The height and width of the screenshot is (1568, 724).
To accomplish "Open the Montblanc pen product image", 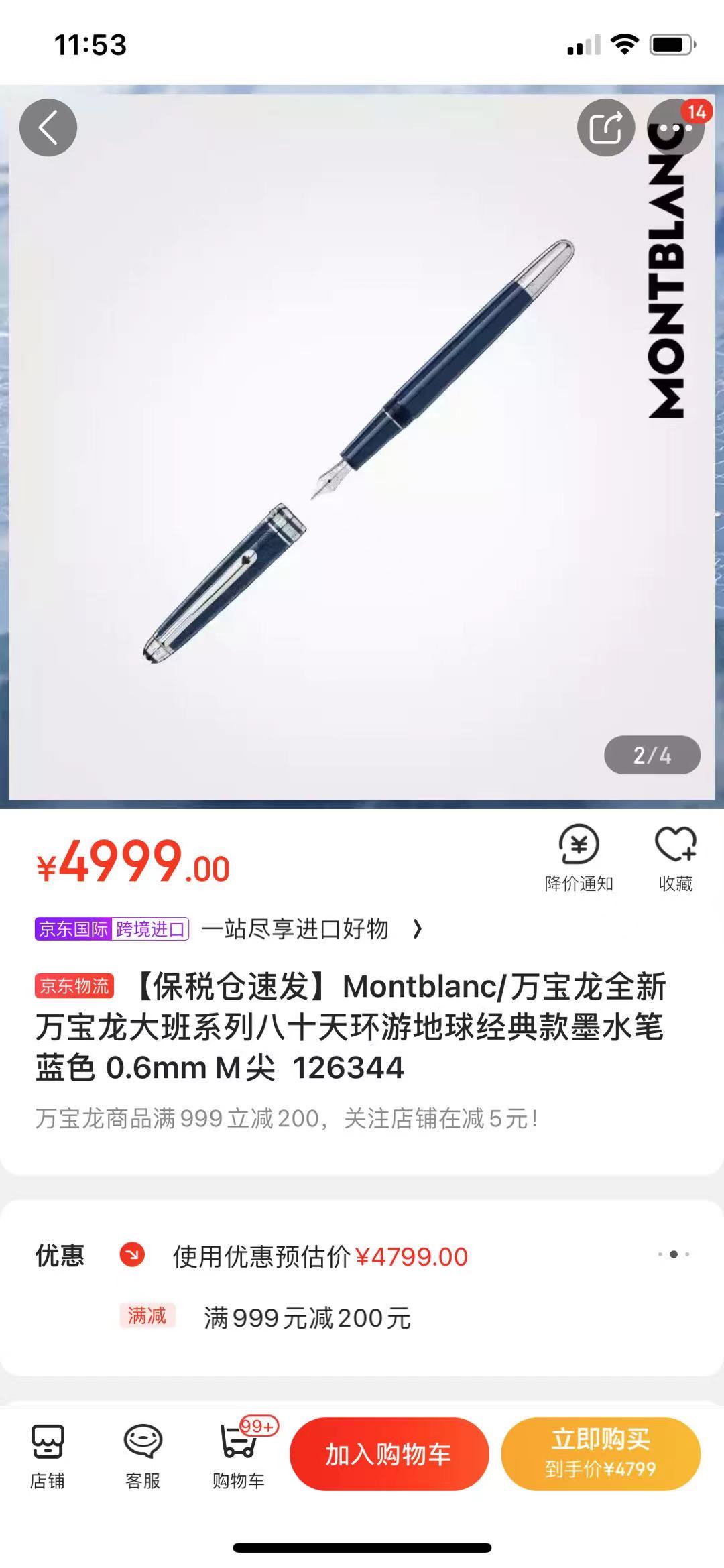I will (362, 449).
